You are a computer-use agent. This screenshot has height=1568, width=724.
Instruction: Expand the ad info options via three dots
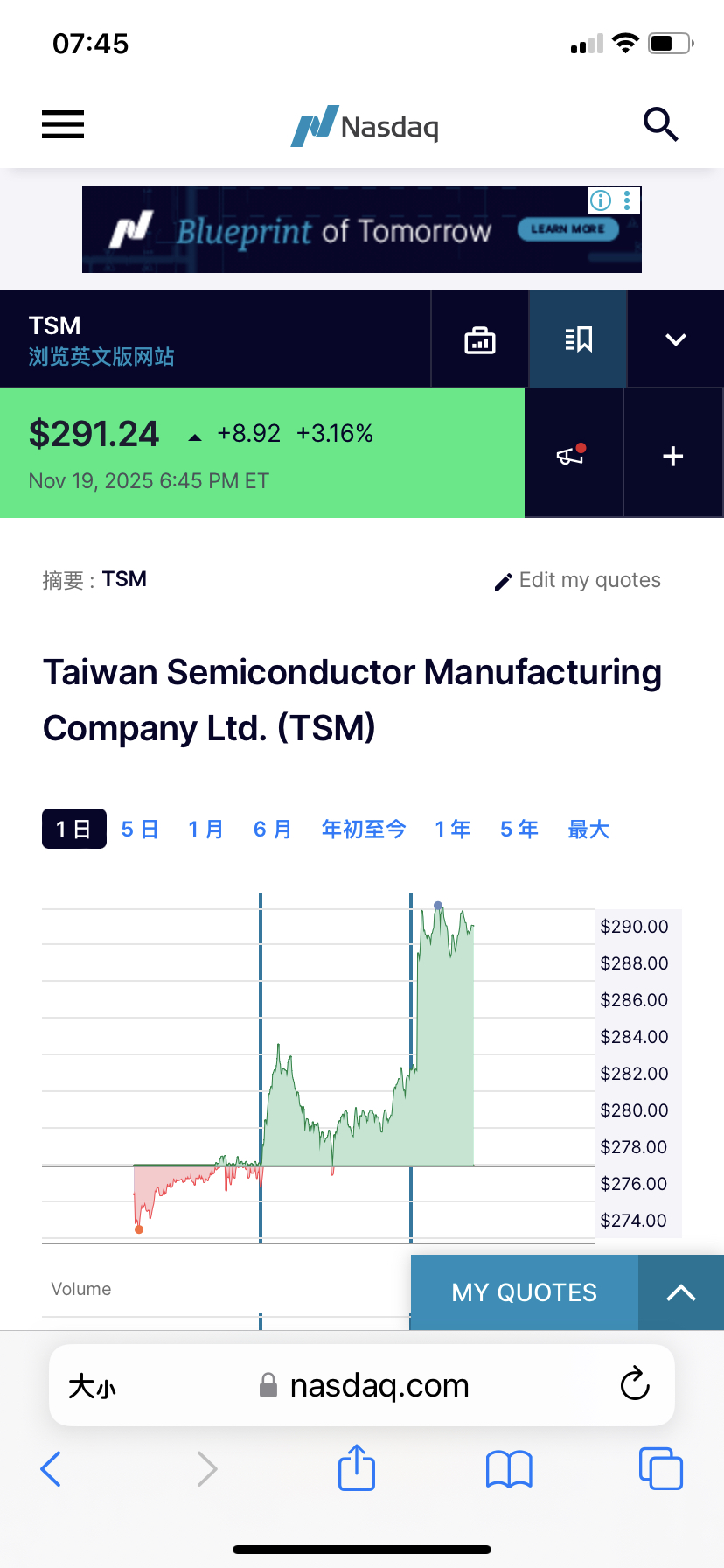tap(626, 200)
